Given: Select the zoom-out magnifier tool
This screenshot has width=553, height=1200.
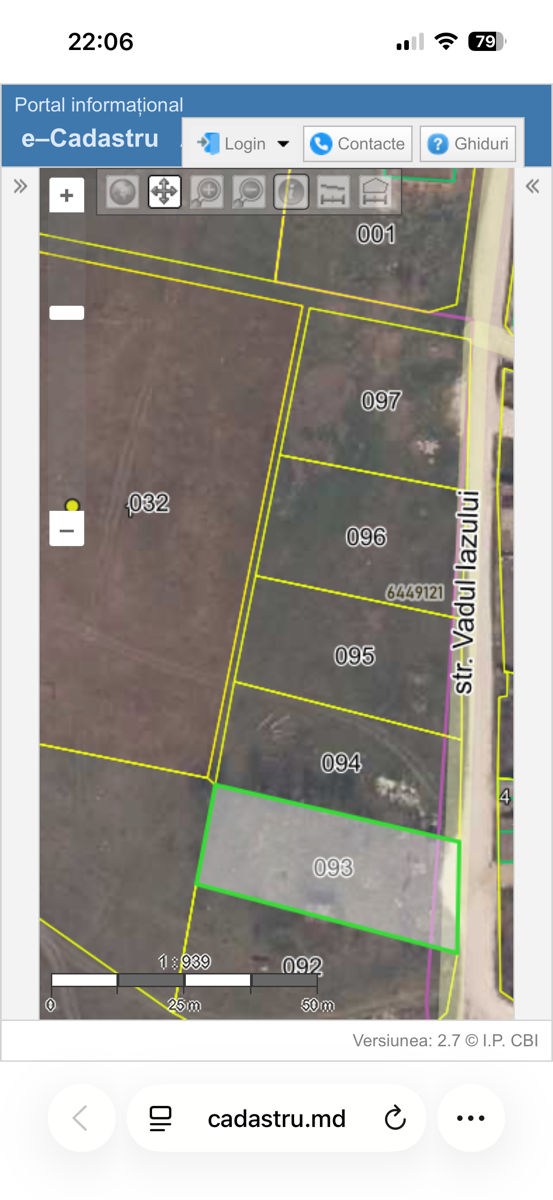Looking at the screenshot, I should point(248,191).
